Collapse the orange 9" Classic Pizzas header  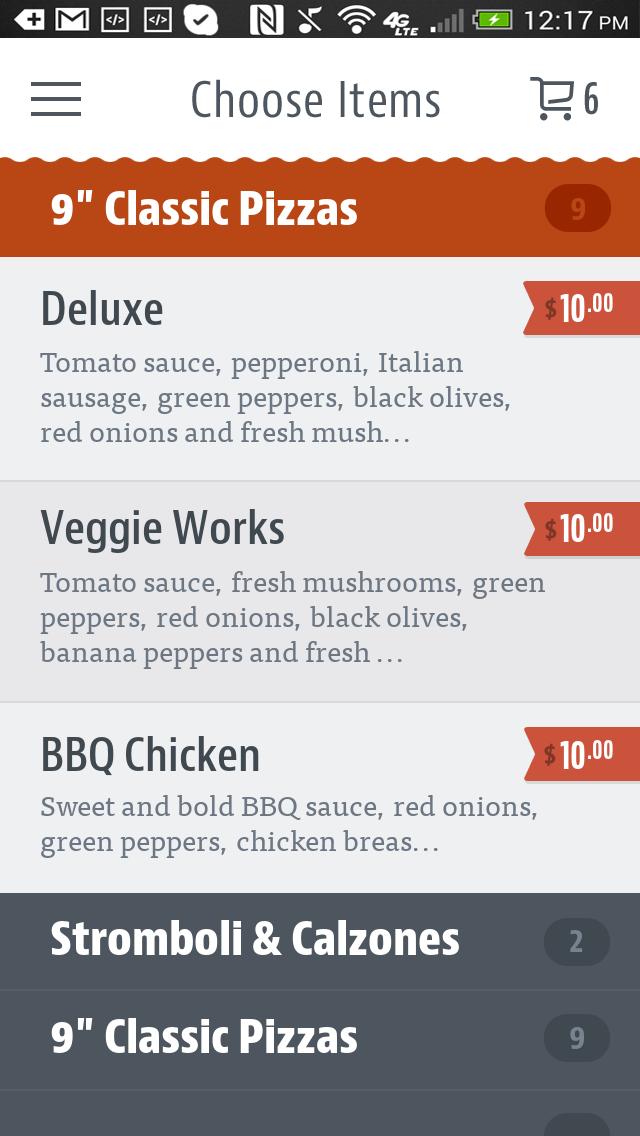click(x=320, y=209)
